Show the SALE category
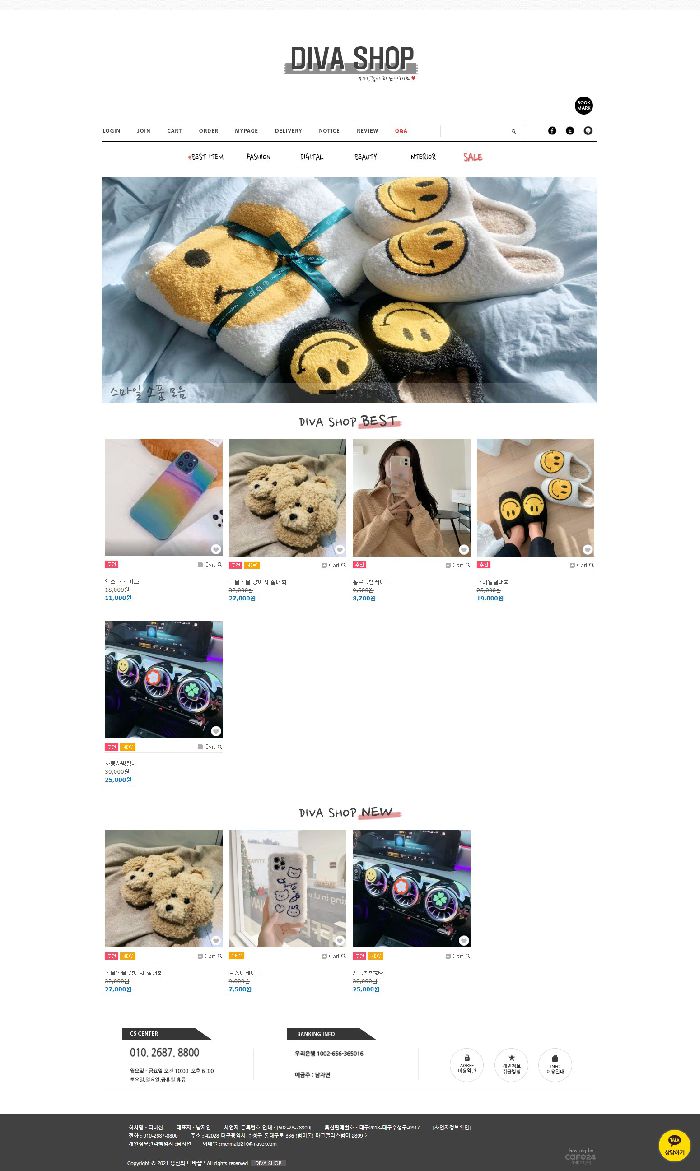Image resolution: width=700 pixels, height=1171 pixels. (x=472, y=157)
